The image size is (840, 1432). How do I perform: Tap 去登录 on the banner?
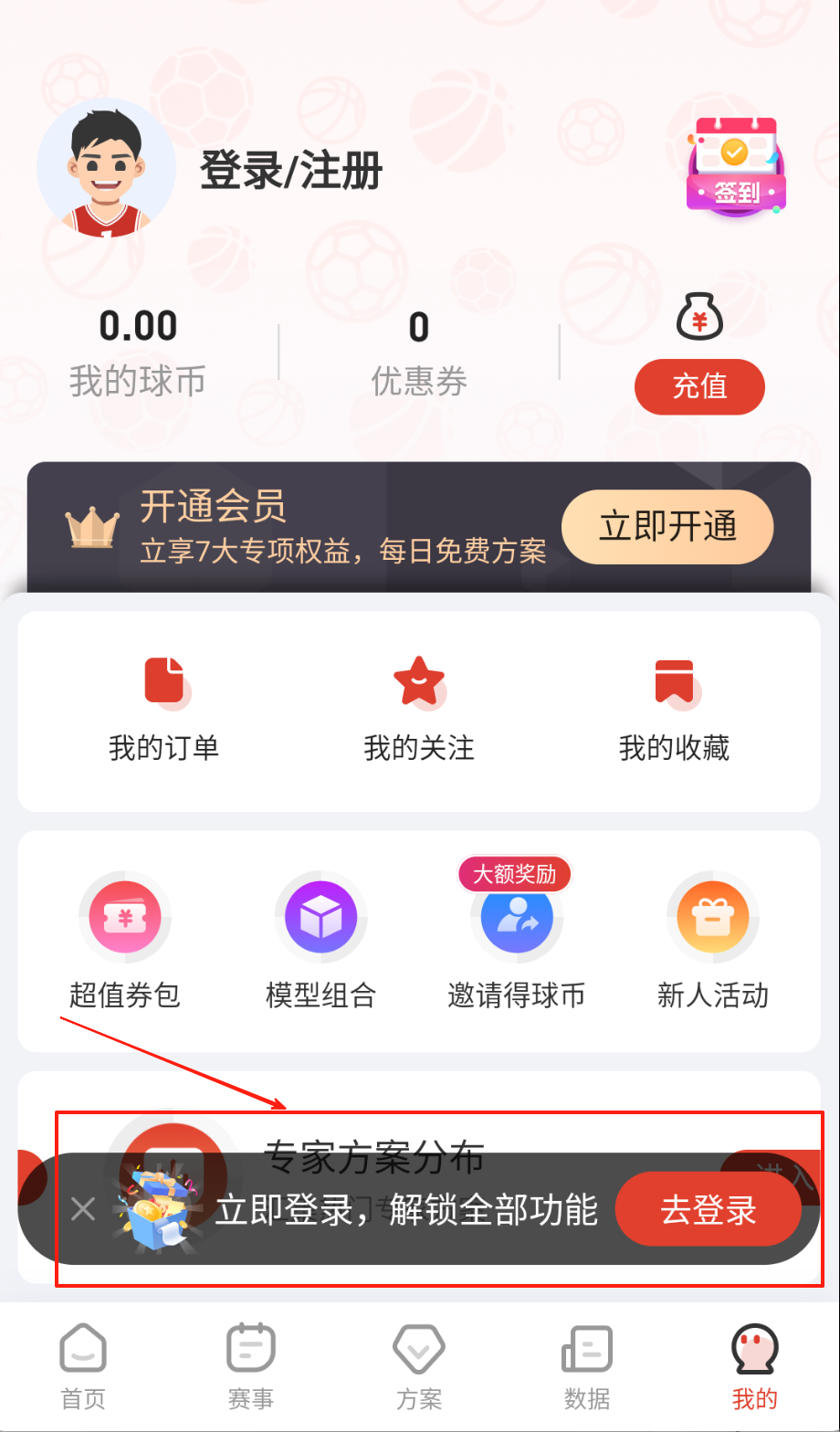pos(709,1209)
